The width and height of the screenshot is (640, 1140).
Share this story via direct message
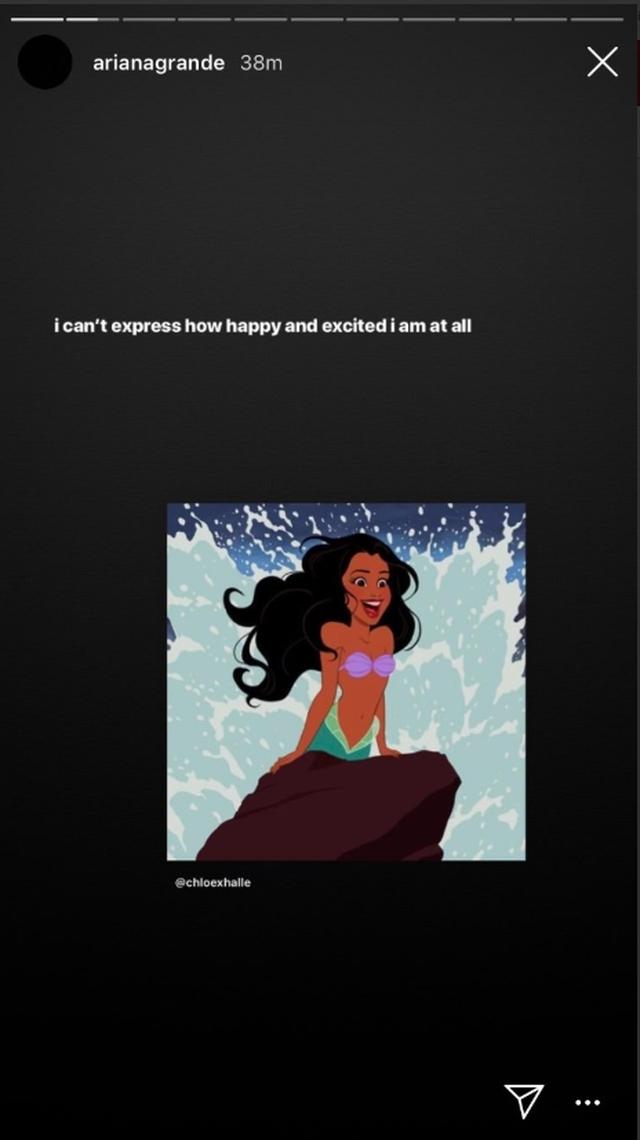(x=524, y=1099)
